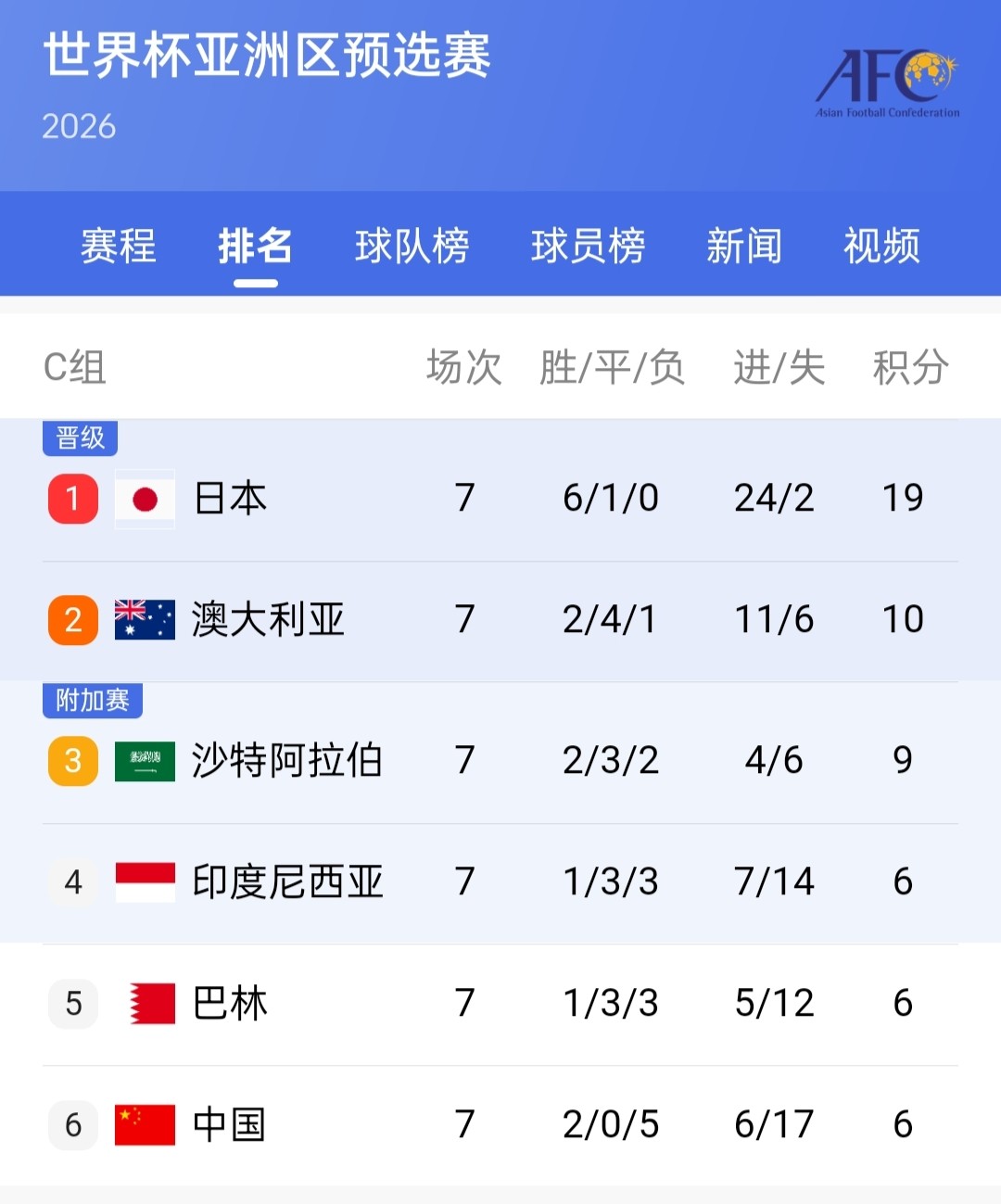Select the orange rank 2 badge
Image resolution: width=1001 pixels, height=1204 pixels.
click(x=72, y=619)
